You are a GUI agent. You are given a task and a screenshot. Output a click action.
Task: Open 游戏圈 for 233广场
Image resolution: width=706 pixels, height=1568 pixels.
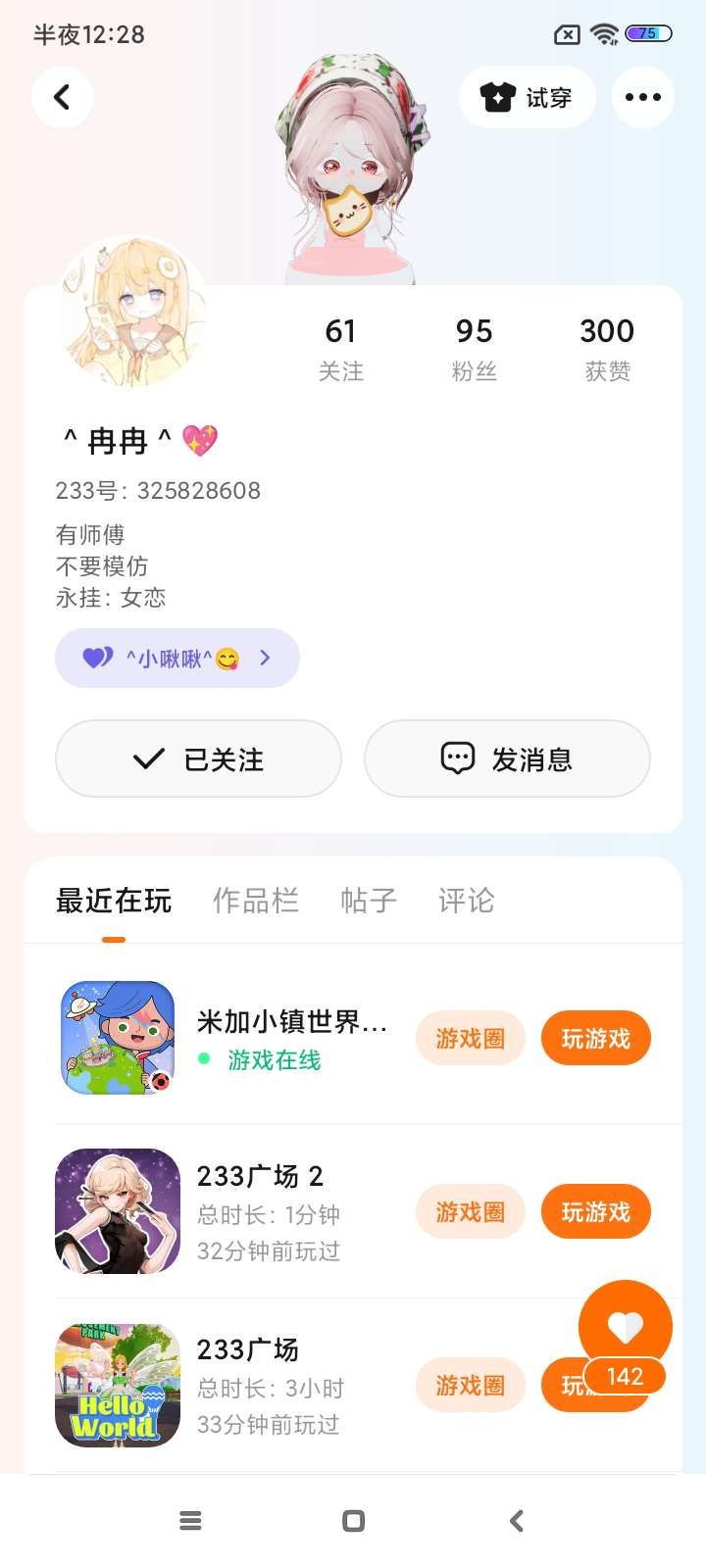click(x=471, y=1385)
